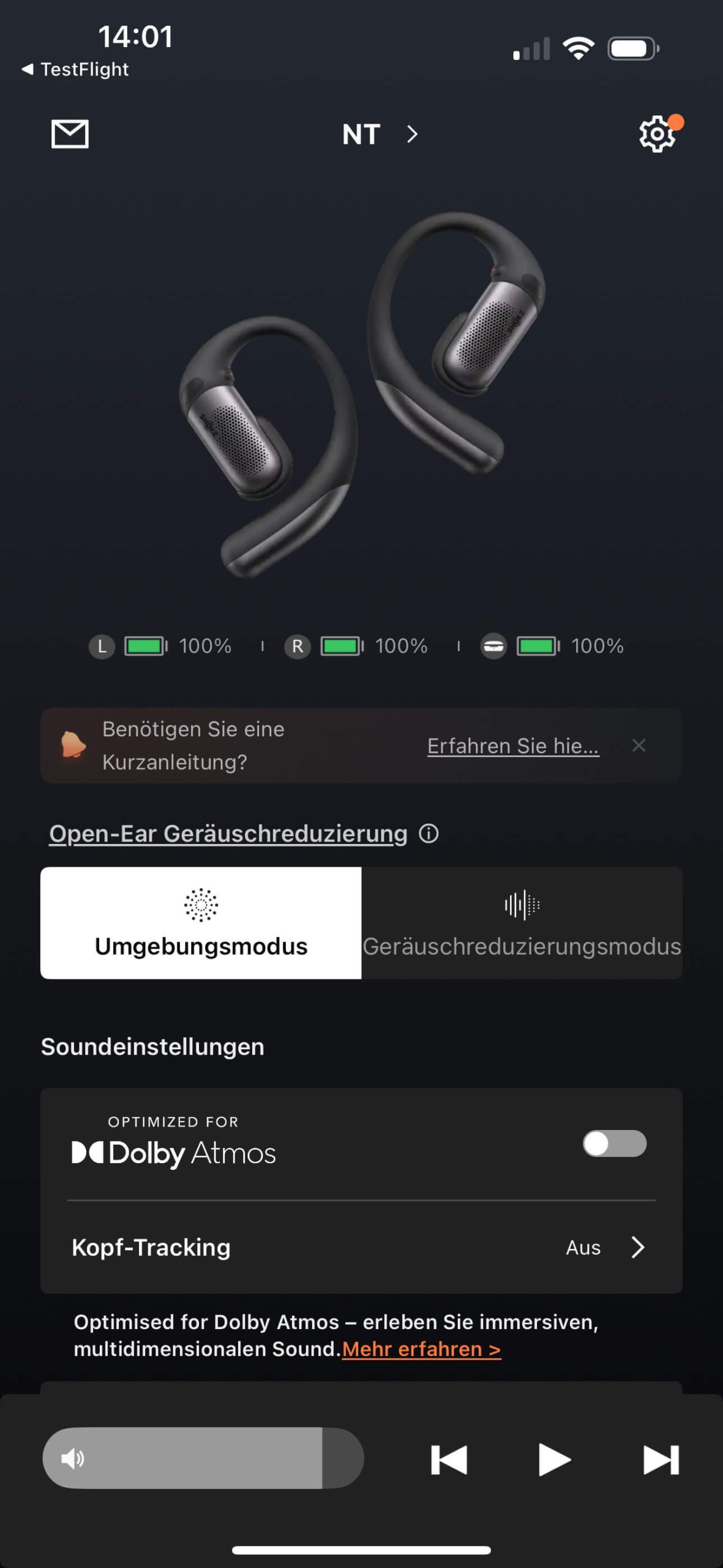
Task: Open the mail inbox icon
Action: click(70, 134)
